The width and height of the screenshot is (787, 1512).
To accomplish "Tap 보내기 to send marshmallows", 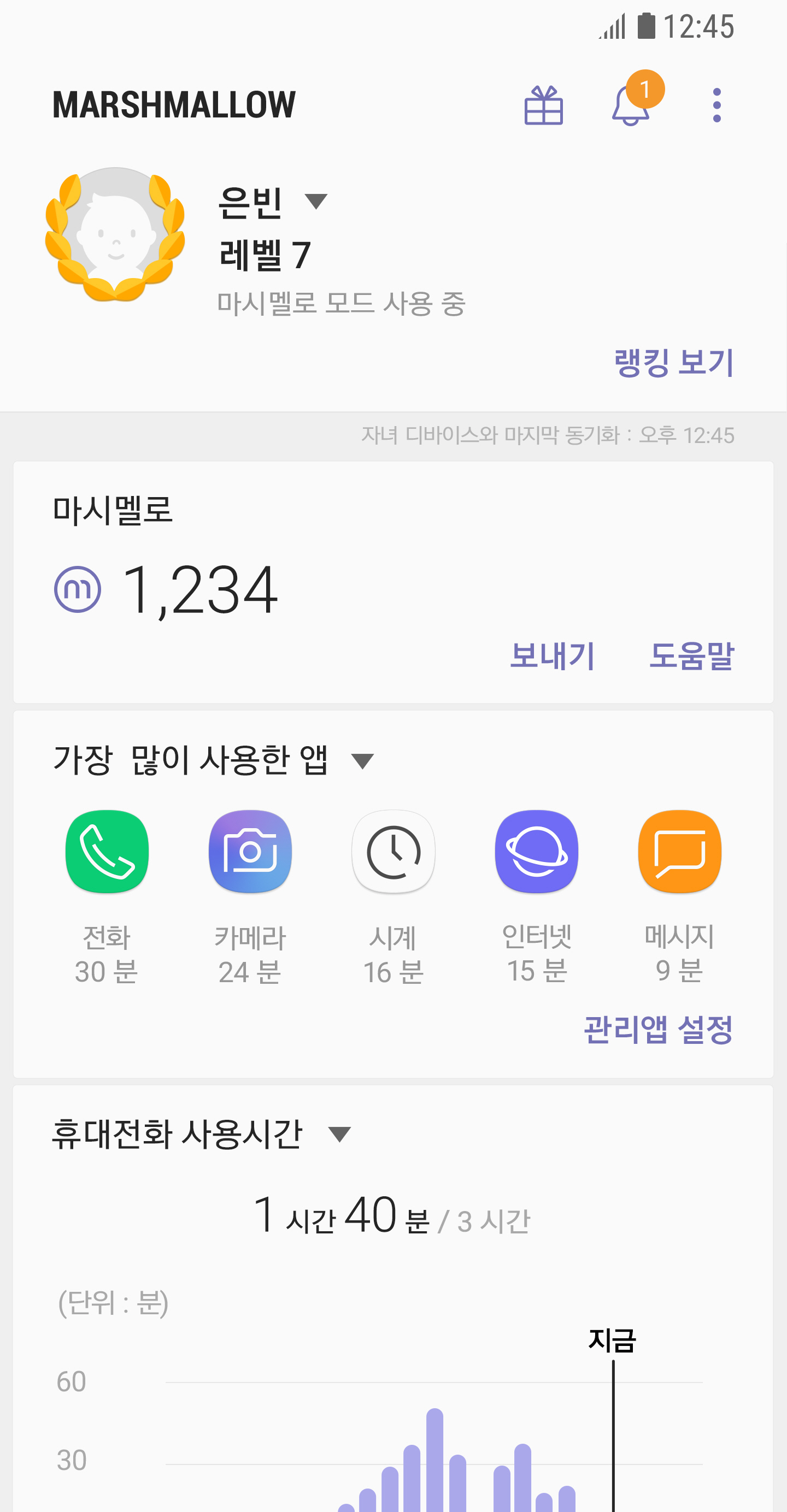I will (x=552, y=655).
